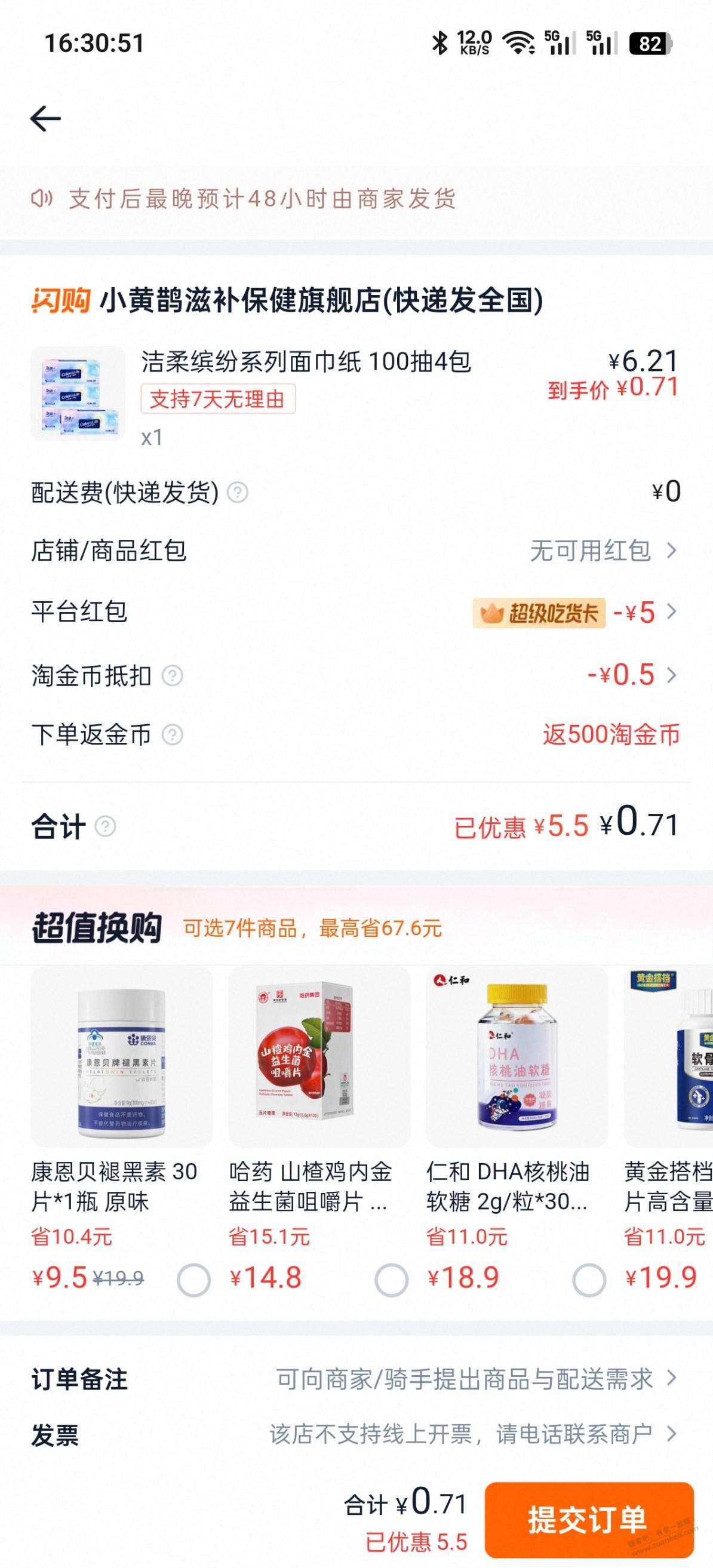Open the 发票 invoice row

coord(475,1435)
